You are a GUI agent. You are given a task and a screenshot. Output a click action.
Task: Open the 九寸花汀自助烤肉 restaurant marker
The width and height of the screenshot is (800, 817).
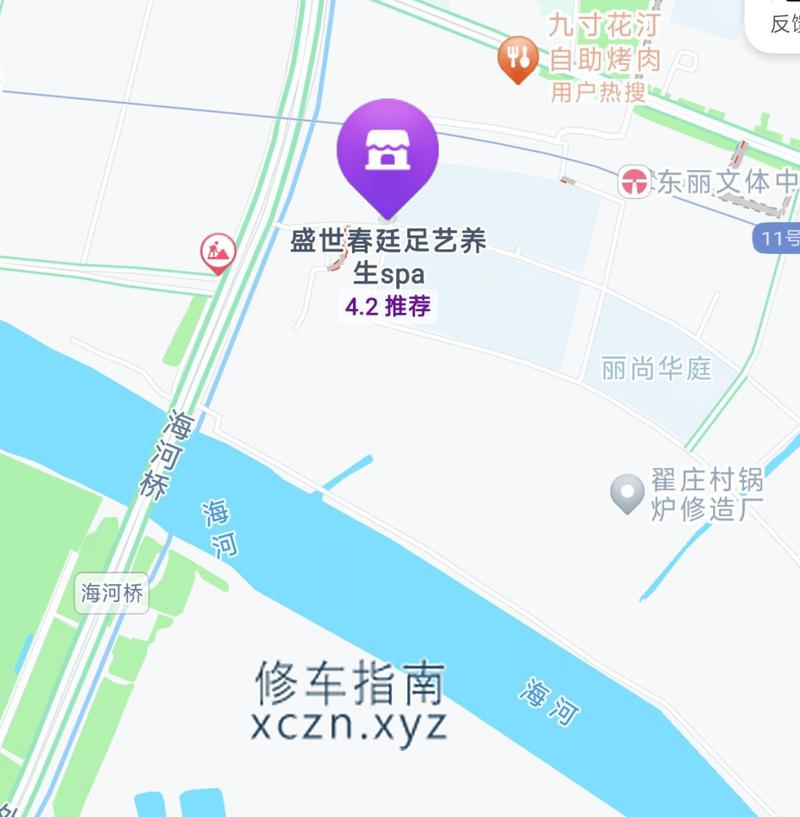(518, 59)
